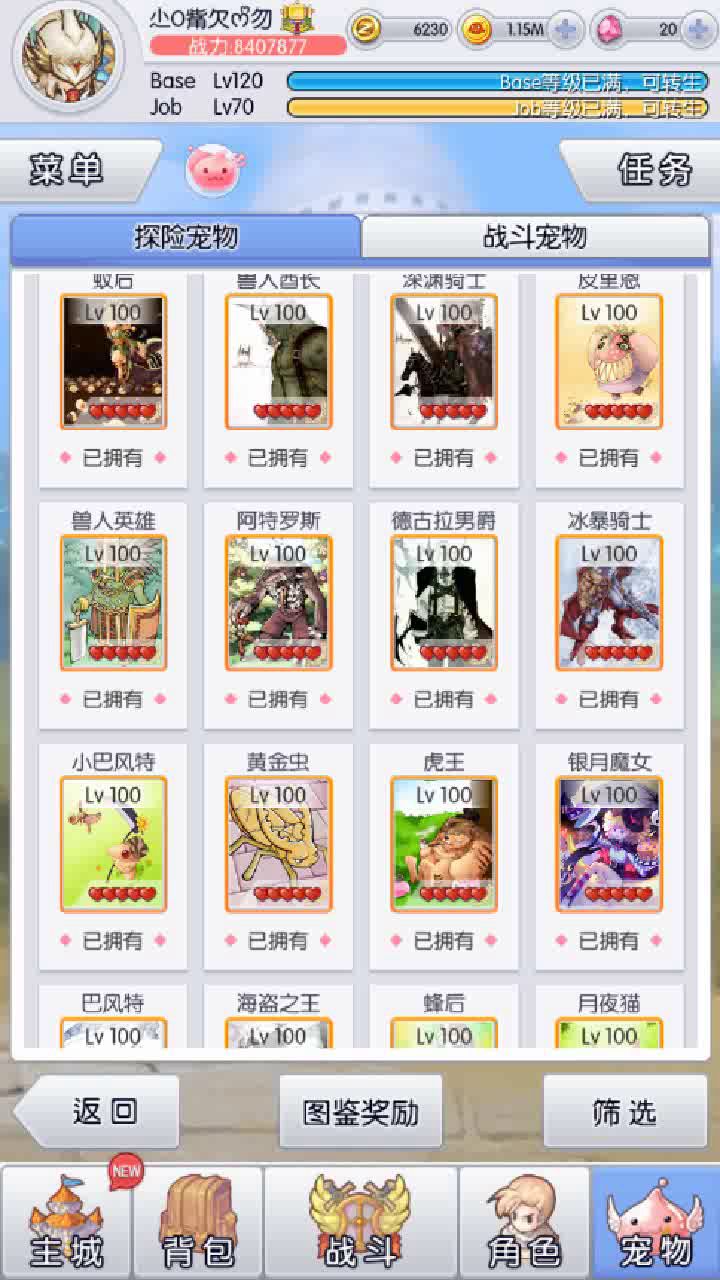The height and width of the screenshot is (1280, 720).
Task: Open the 小巴风特 pet card
Action: 113,844
